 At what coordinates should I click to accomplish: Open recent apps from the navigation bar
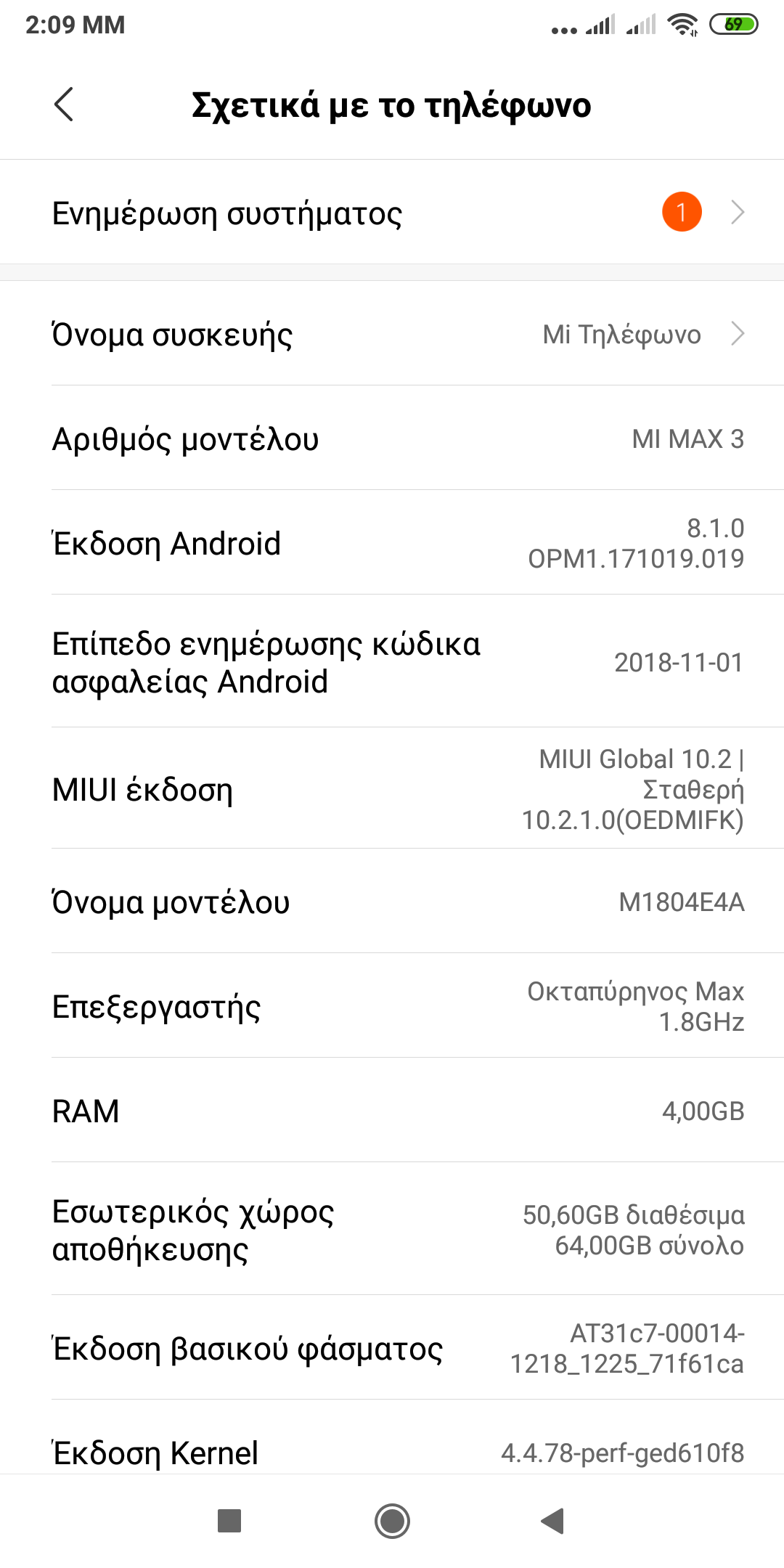pos(229,1520)
